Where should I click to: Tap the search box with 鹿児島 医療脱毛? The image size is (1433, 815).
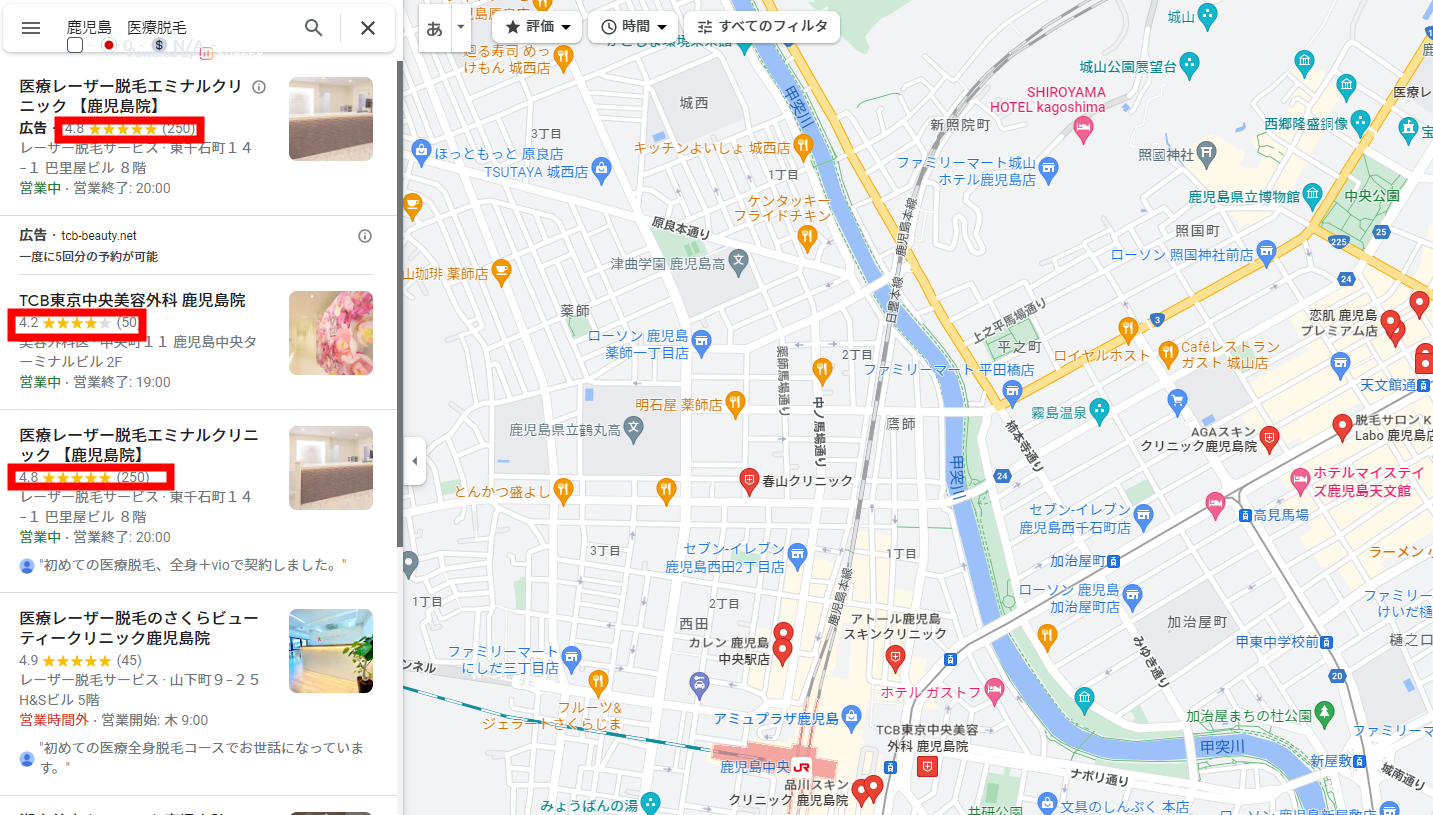point(170,28)
